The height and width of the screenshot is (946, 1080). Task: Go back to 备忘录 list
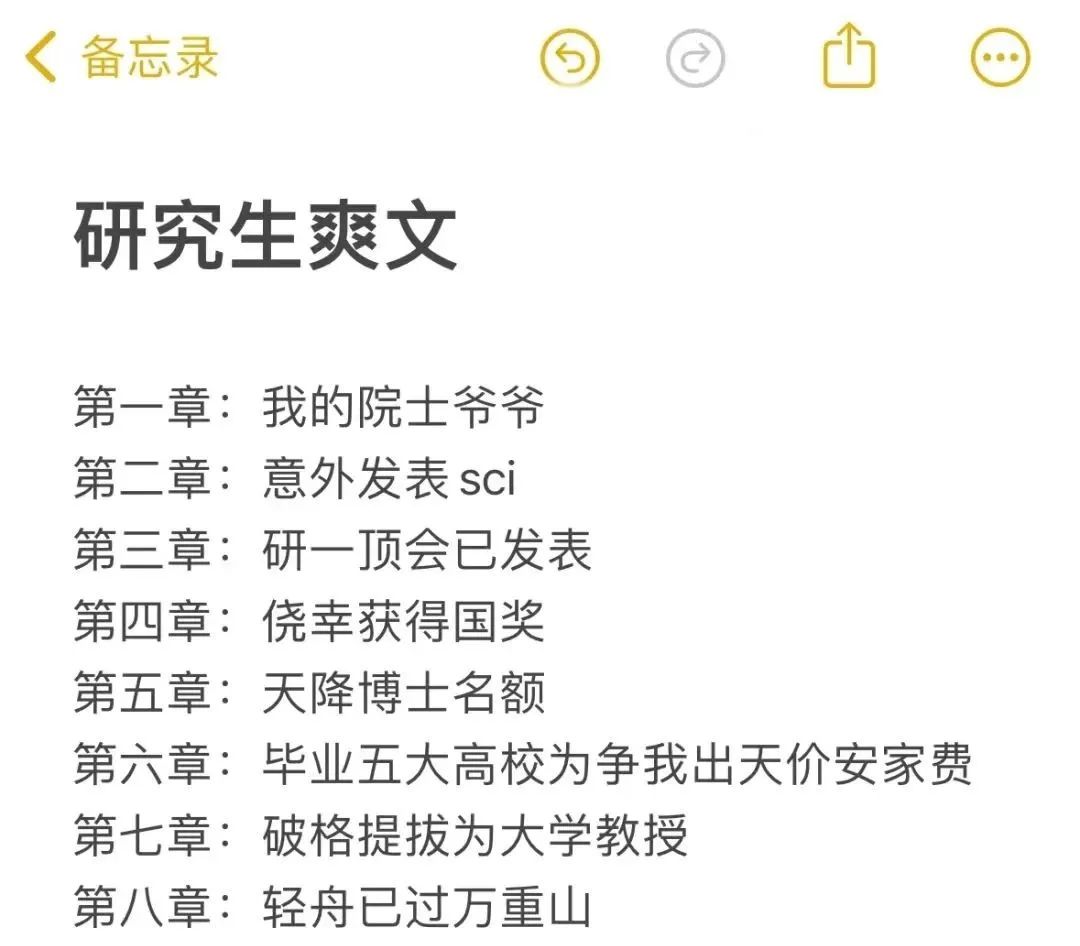click(x=120, y=58)
